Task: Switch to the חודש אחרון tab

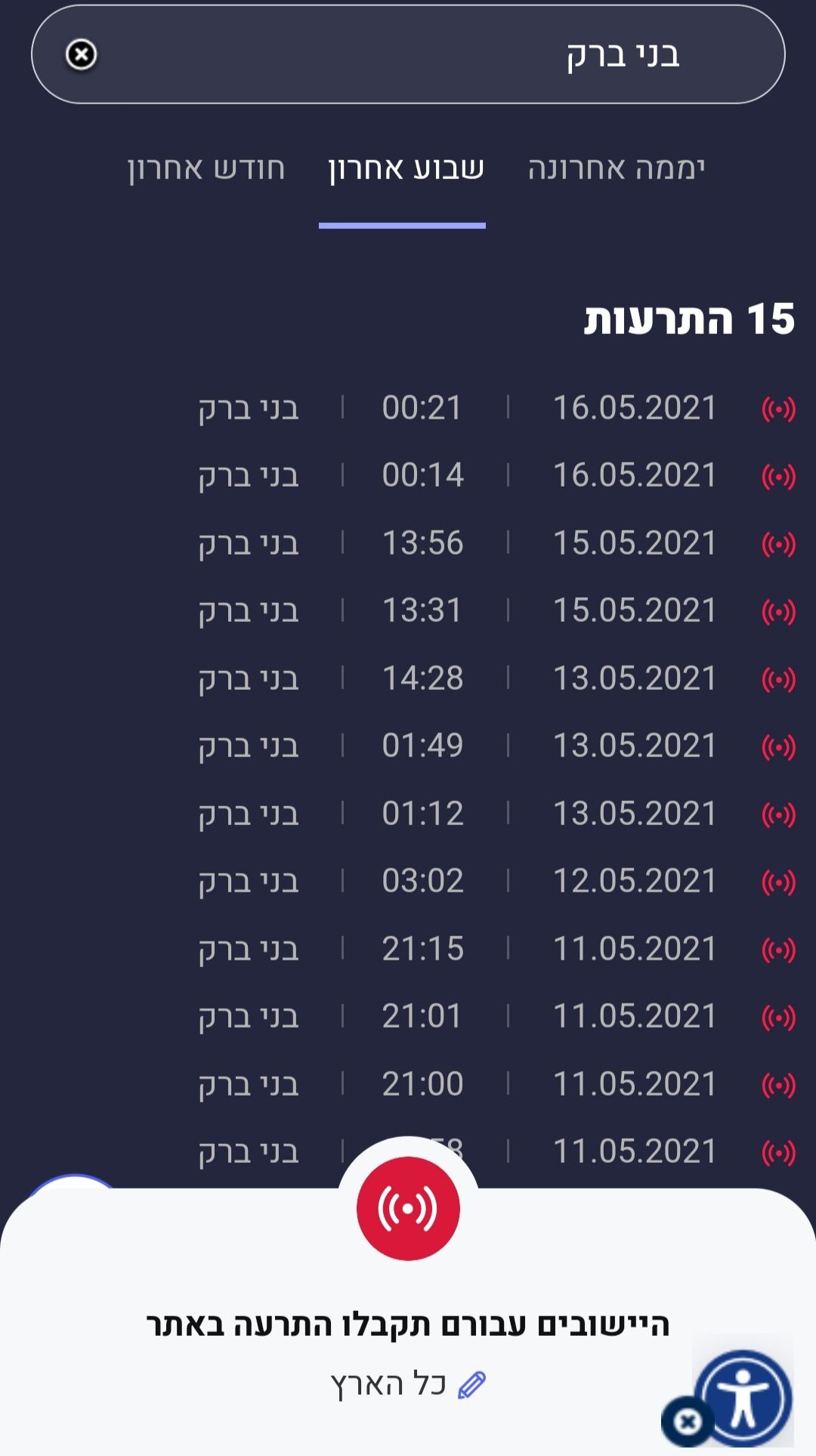Action: [206, 168]
